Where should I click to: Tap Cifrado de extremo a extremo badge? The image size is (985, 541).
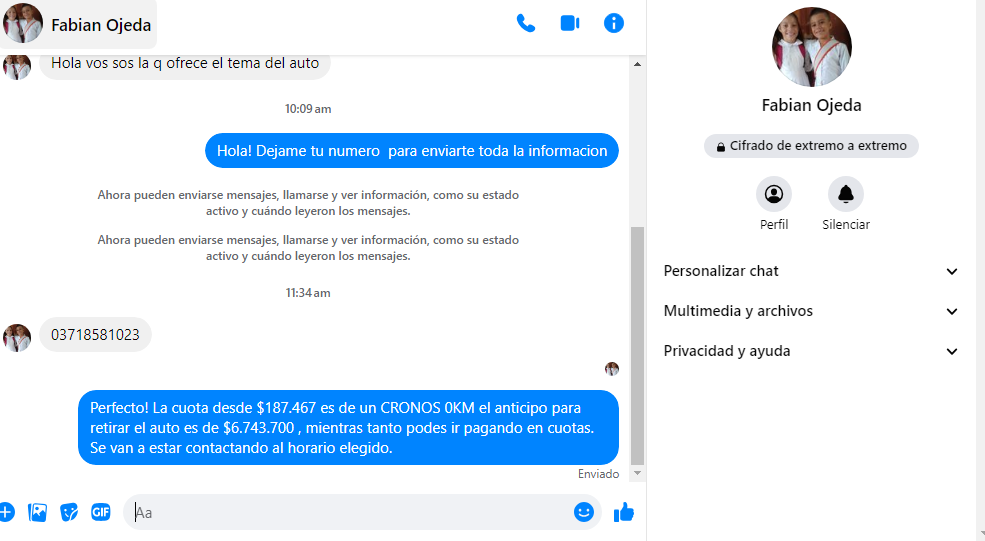point(811,146)
